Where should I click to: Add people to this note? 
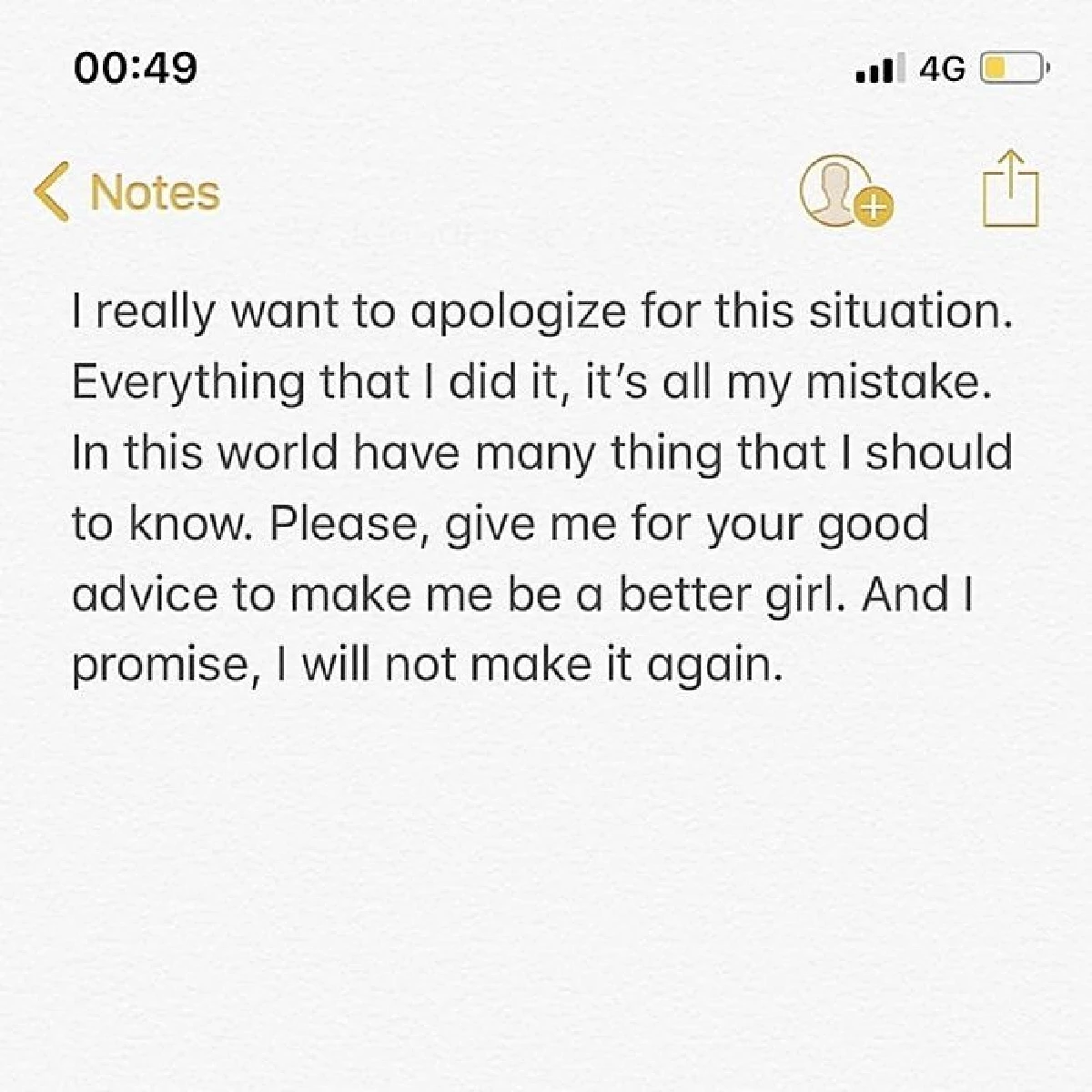click(846, 193)
